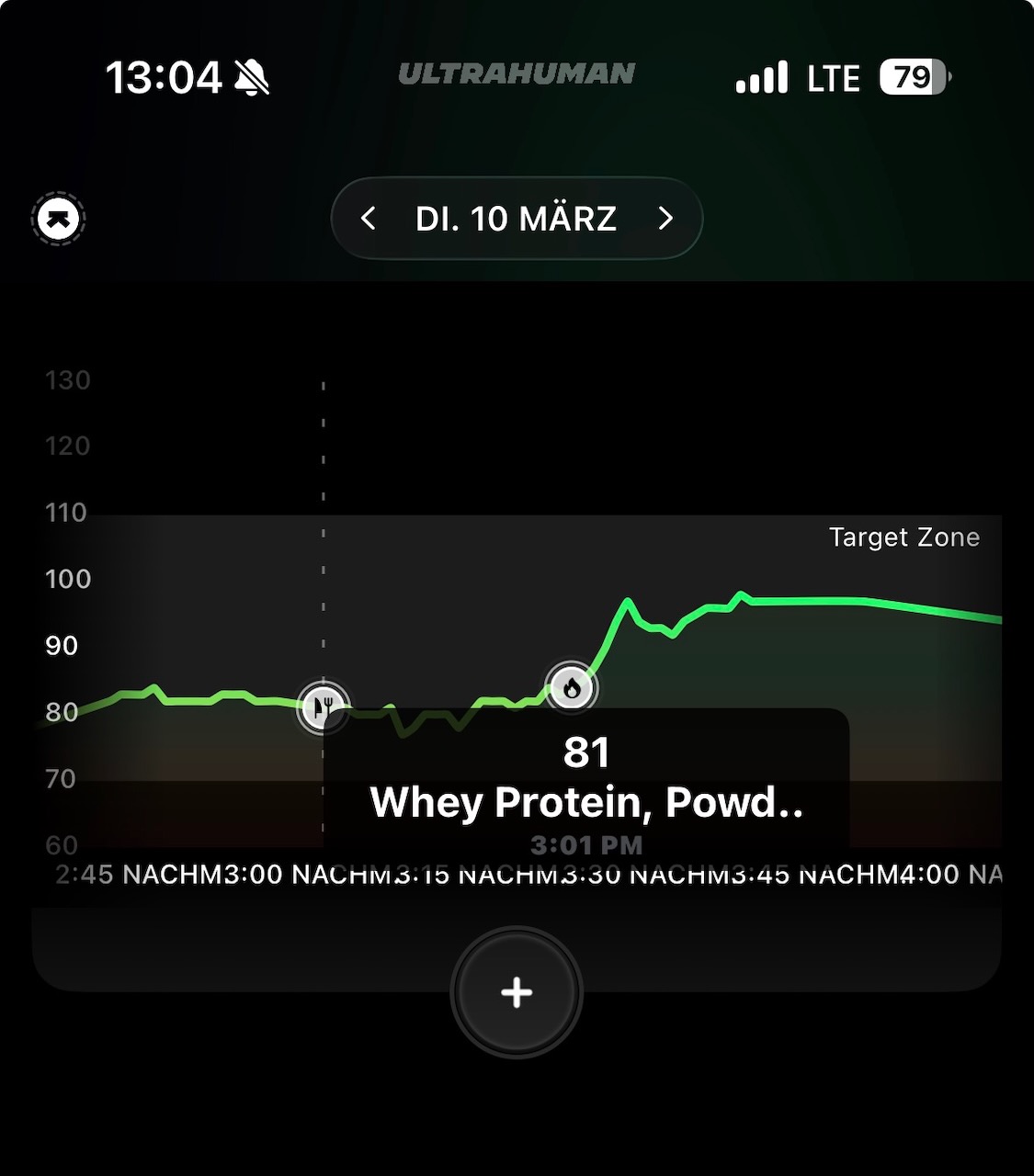The width and height of the screenshot is (1034, 1176).
Task: Select the food marker on the glucose graph
Action: click(323, 707)
